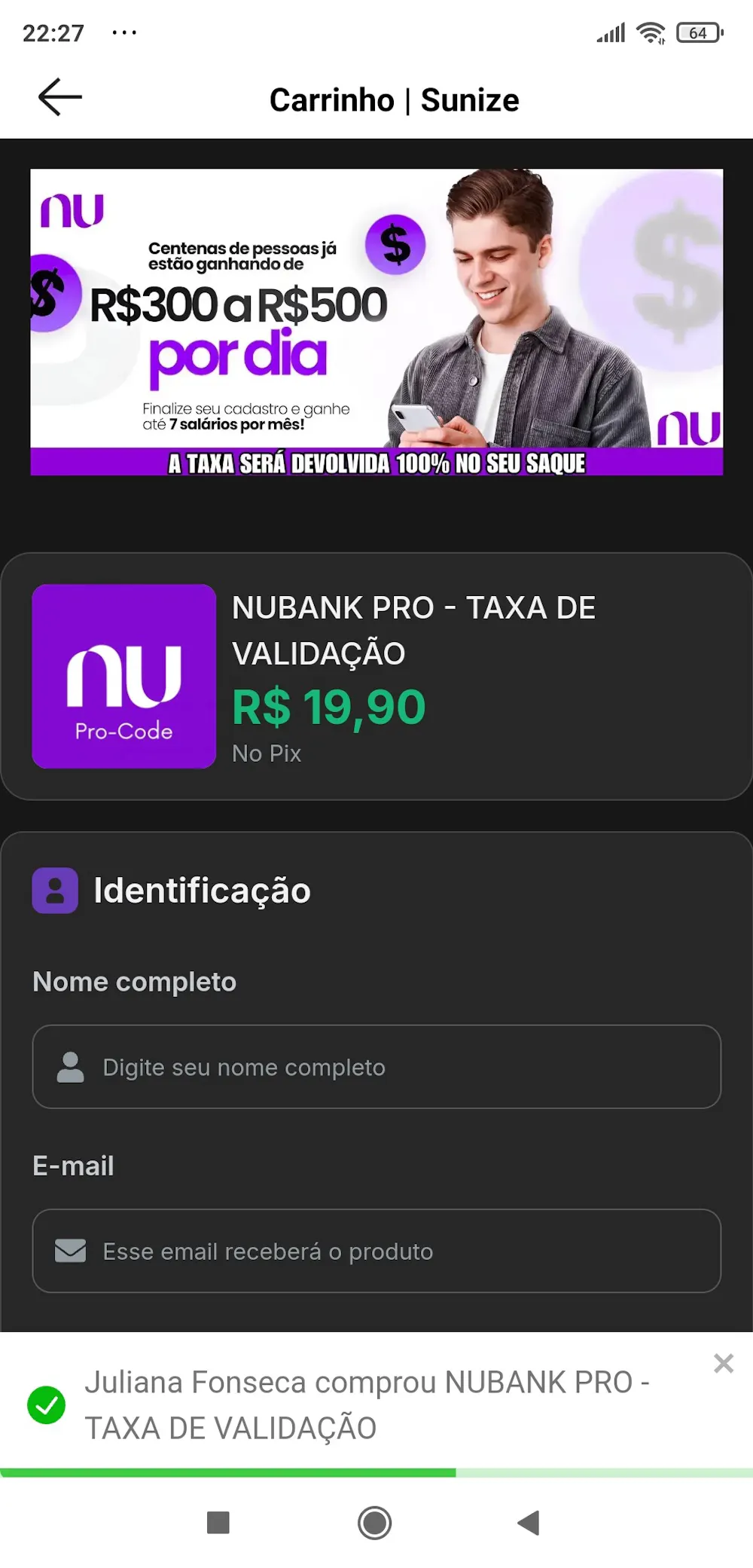753x1568 pixels.
Task: Go back using the top arrow
Action: (x=60, y=98)
